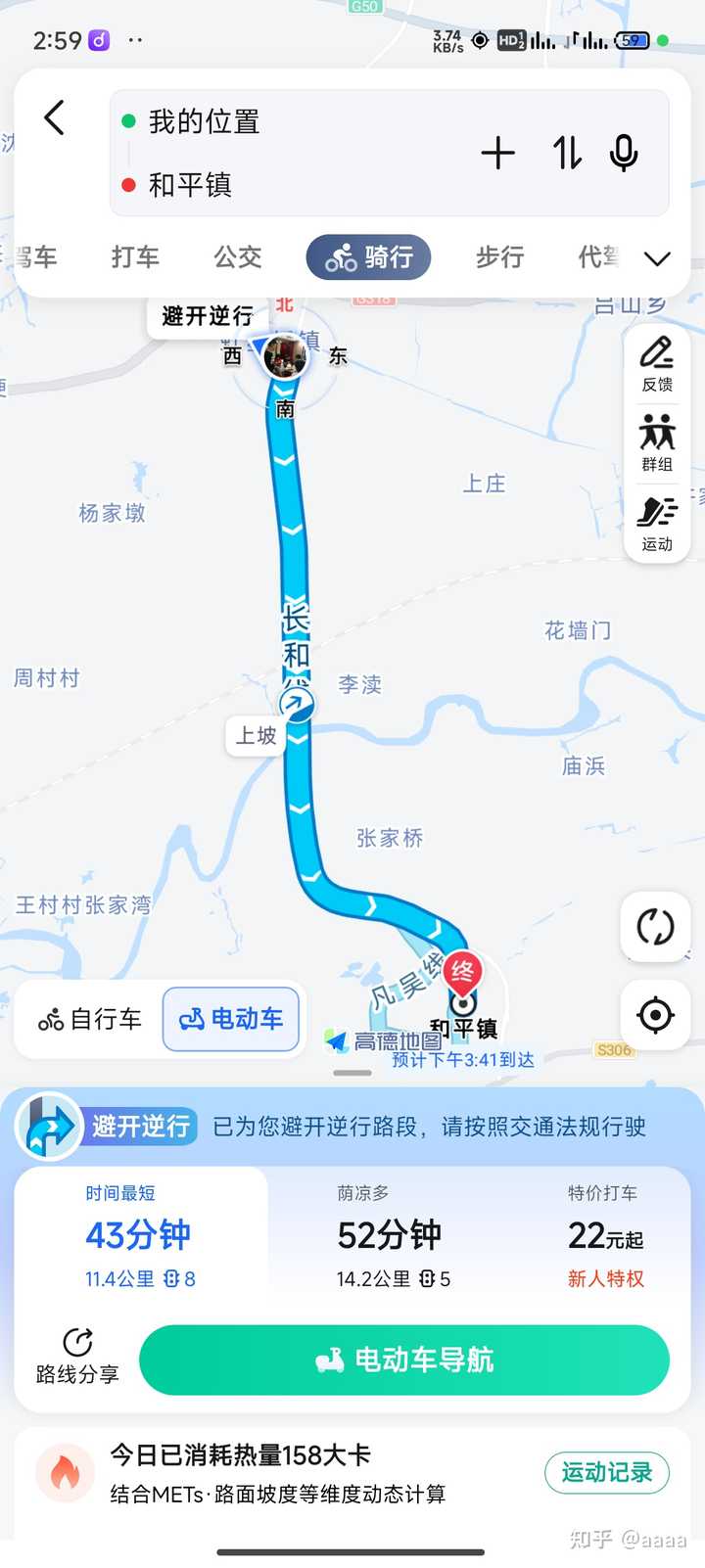Select the 打车 taxi mode
705x1568 pixels.
click(x=135, y=257)
